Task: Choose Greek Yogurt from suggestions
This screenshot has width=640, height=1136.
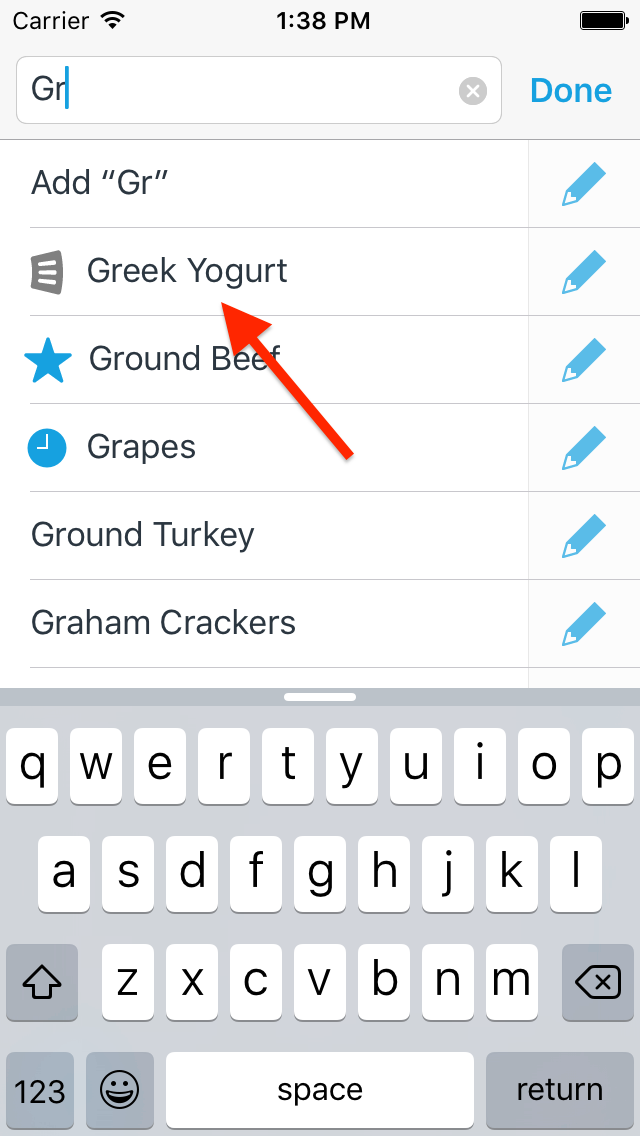Action: [x=265, y=272]
